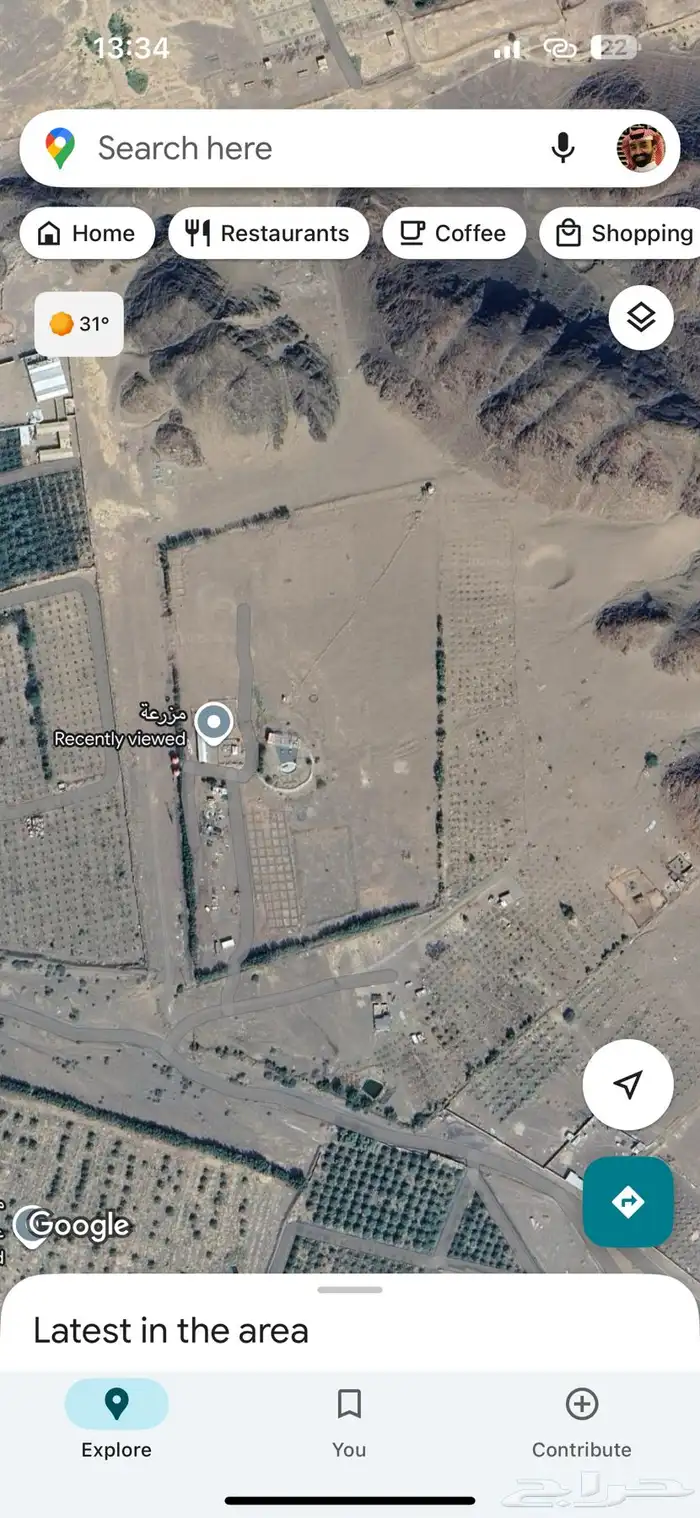The width and height of the screenshot is (700, 1518).
Task: Switch to the You tab
Action: (x=349, y=1420)
